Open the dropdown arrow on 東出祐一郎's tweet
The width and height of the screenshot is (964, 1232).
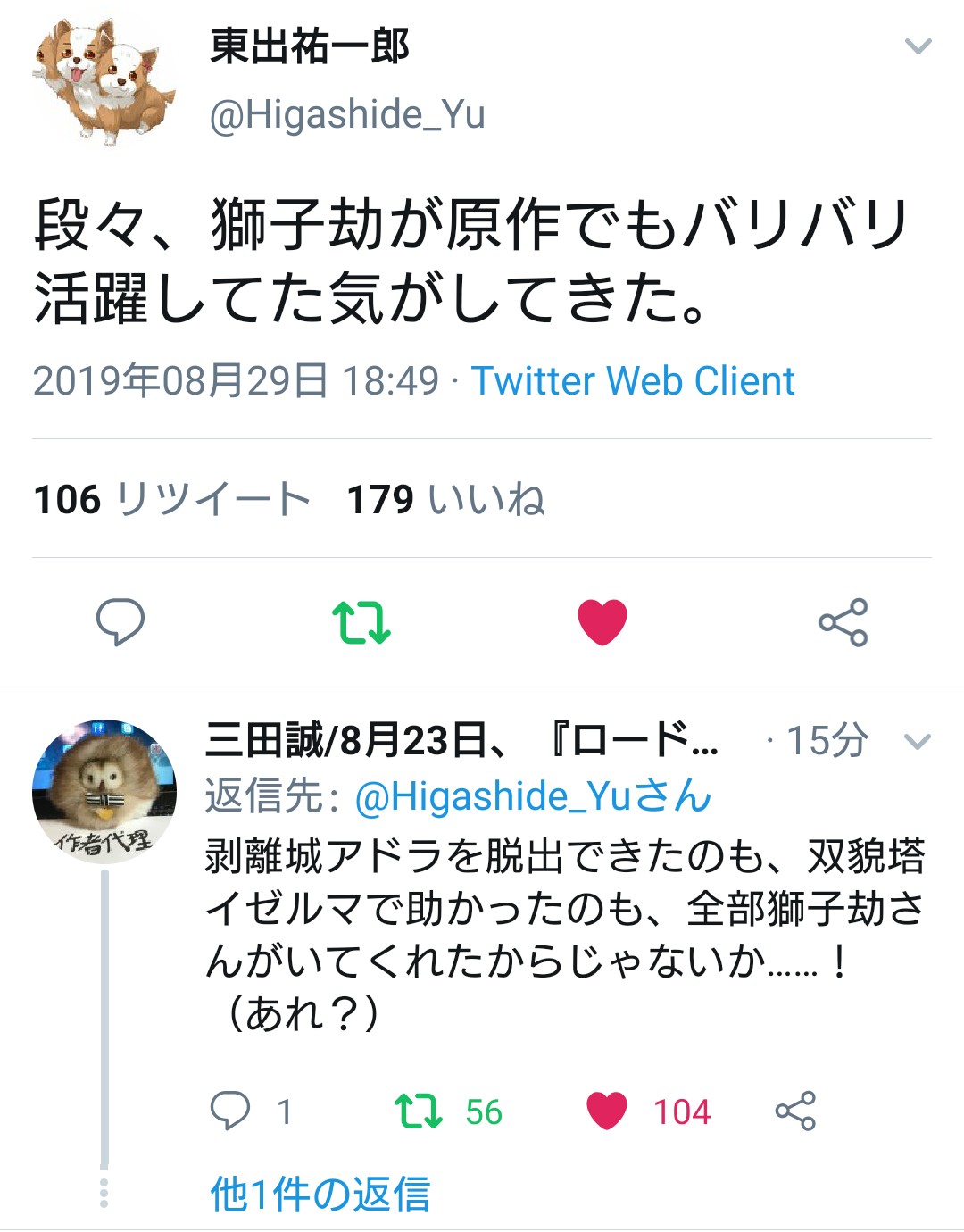918,46
